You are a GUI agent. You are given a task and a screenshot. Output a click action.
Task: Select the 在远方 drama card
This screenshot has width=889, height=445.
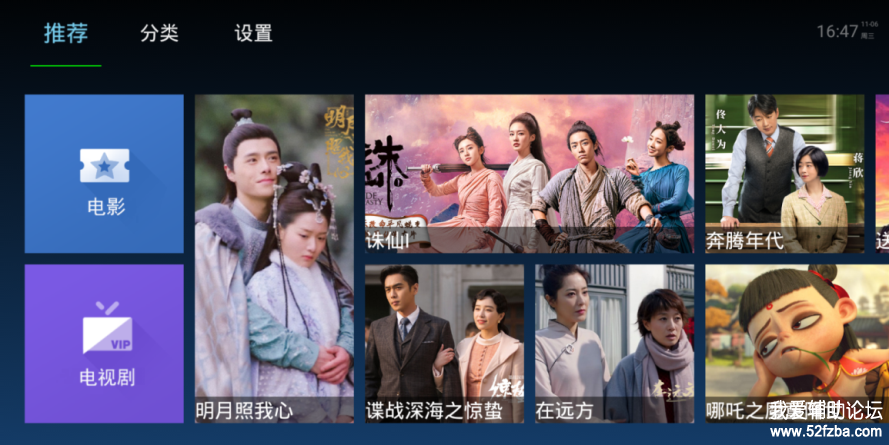pos(614,343)
